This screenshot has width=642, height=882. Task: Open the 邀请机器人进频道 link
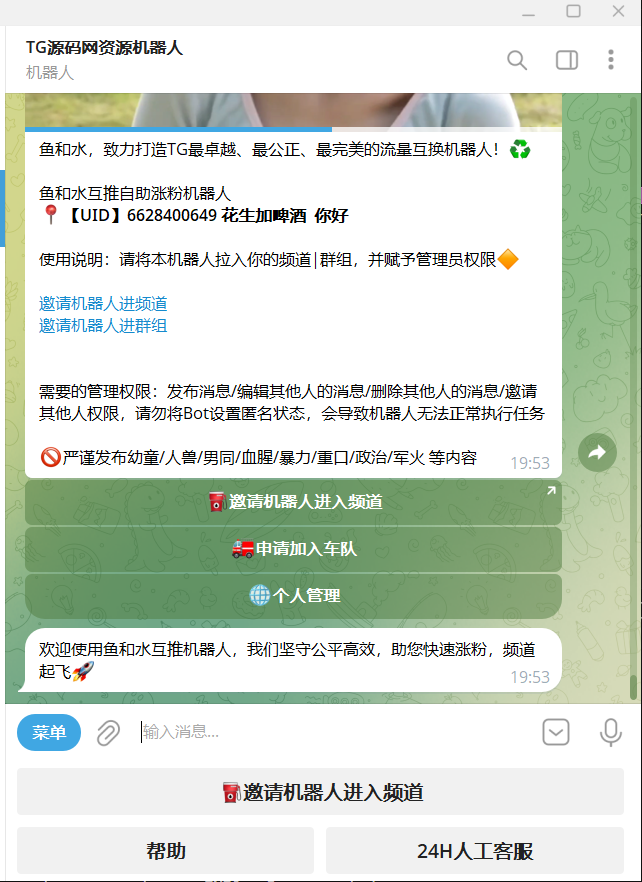(x=103, y=303)
